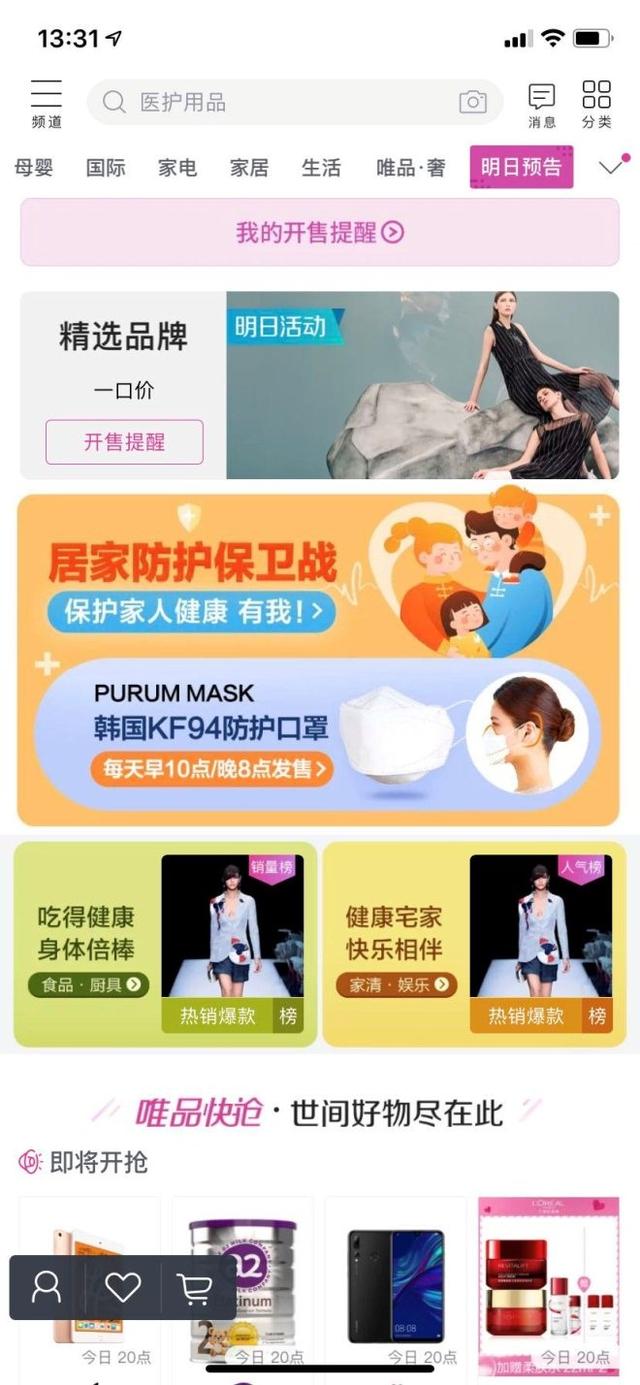Open 消息 messages
This screenshot has width=640, height=1385.
click(542, 104)
